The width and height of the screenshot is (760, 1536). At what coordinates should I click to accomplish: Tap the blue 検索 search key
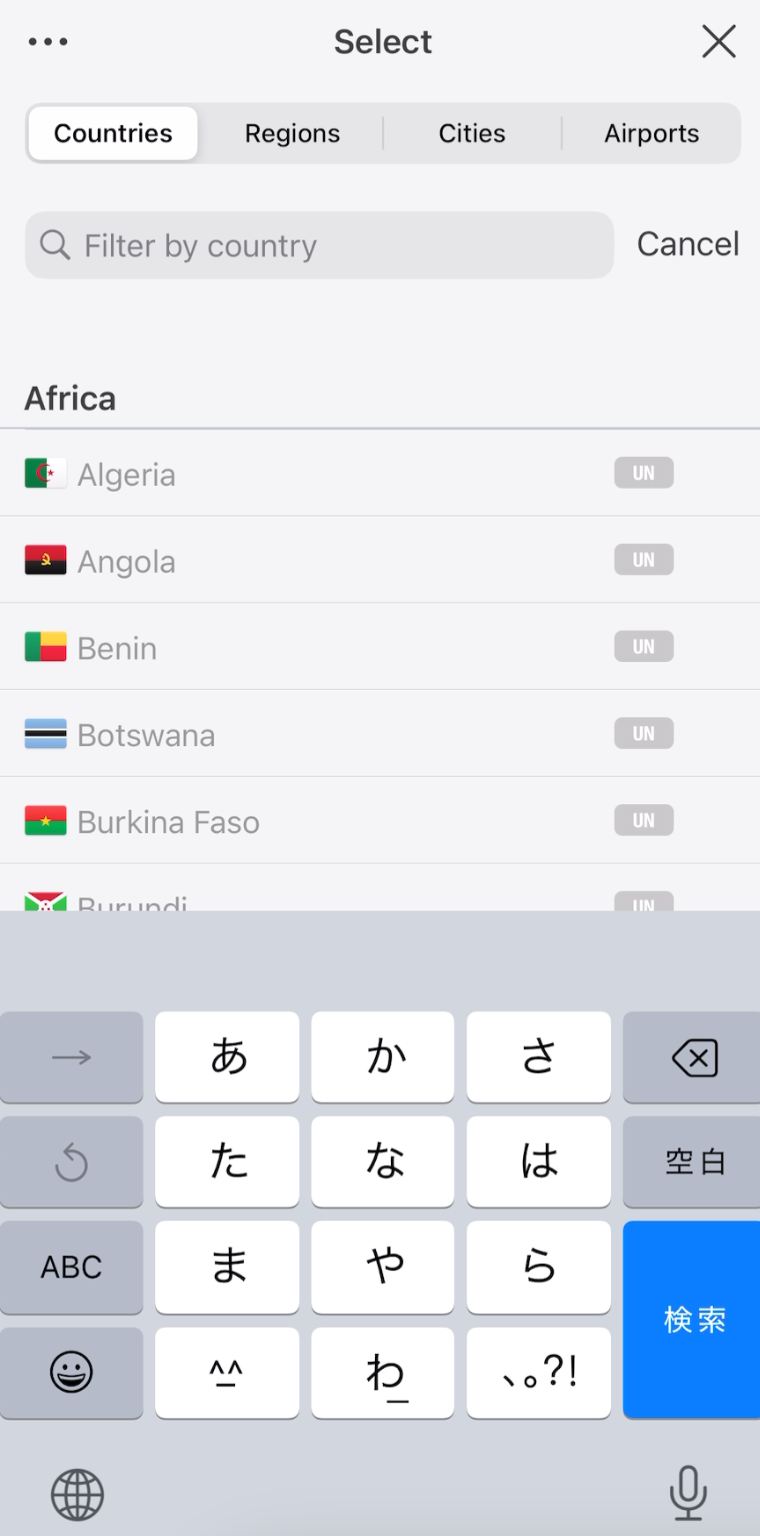coord(693,1319)
